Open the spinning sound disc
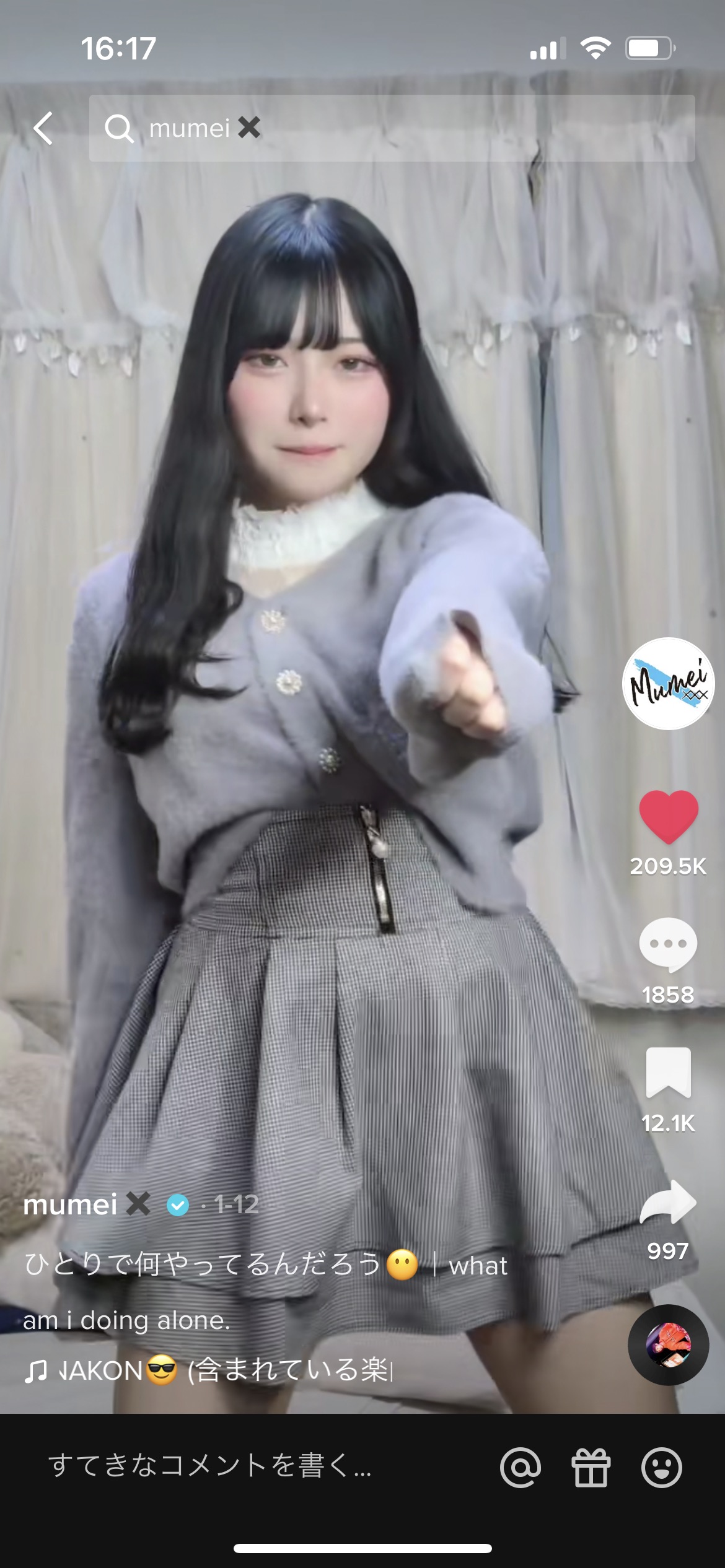 pos(668,1345)
